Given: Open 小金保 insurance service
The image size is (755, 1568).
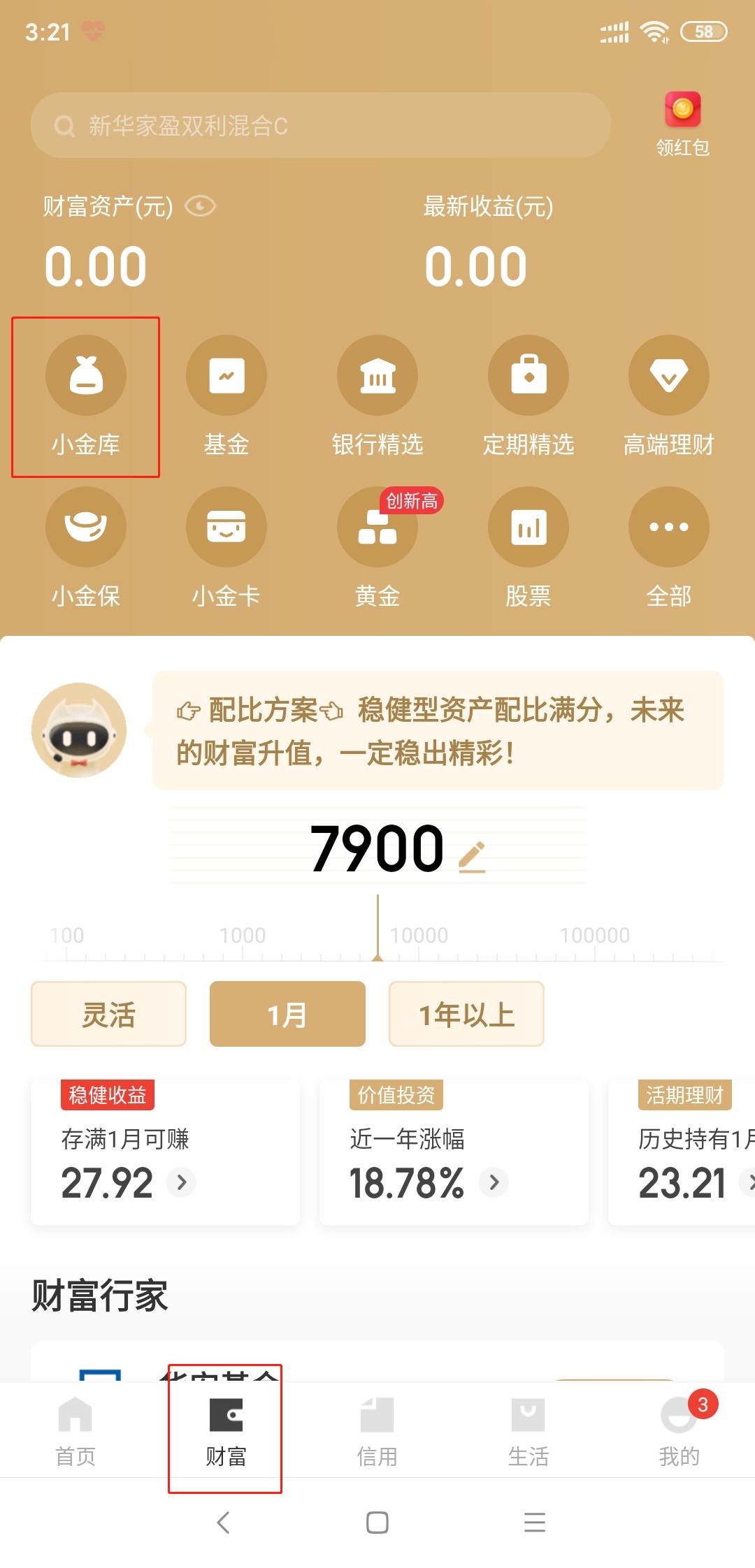Looking at the screenshot, I should click(x=86, y=528).
